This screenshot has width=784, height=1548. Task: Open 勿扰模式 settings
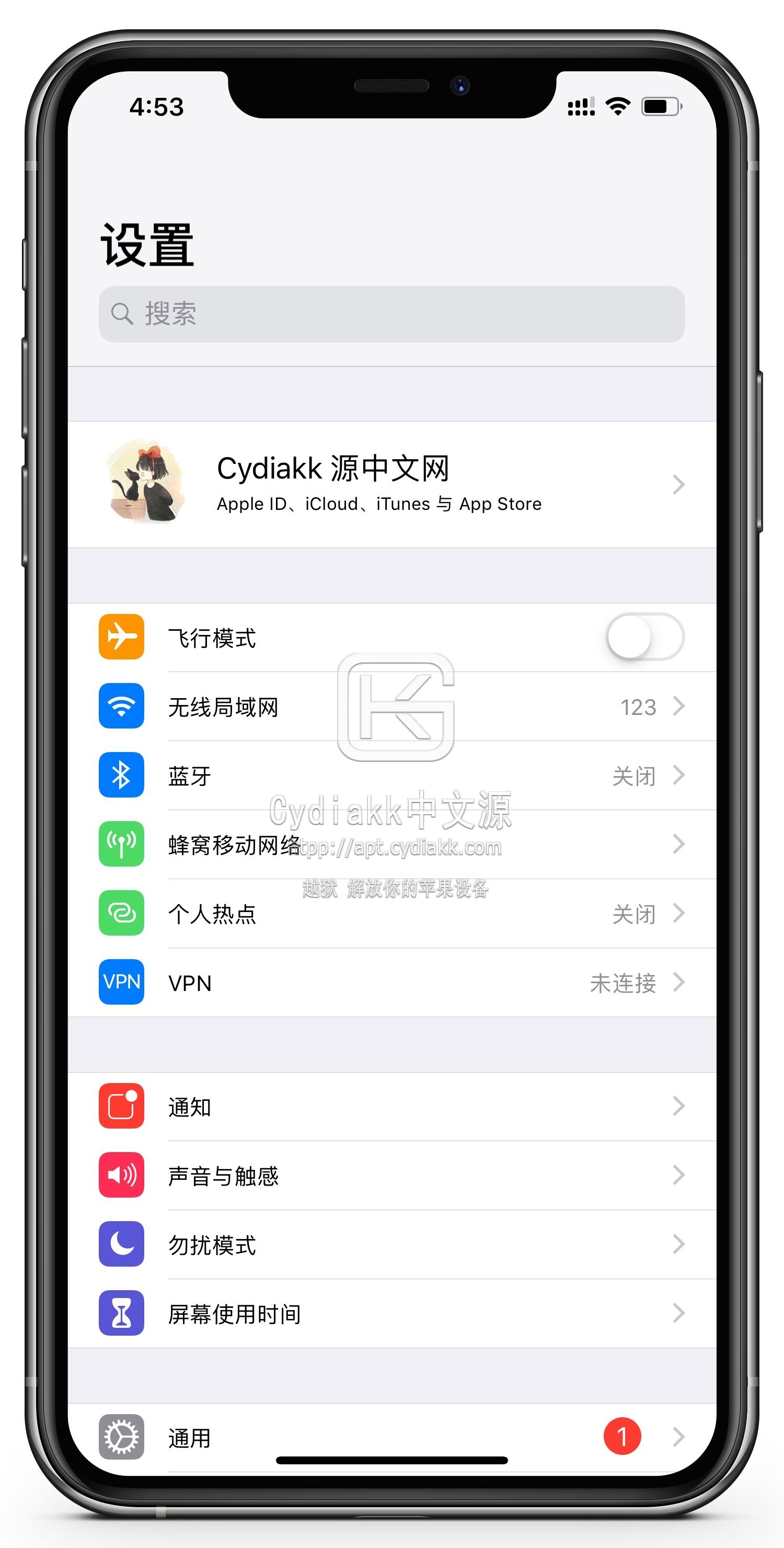click(x=391, y=1245)
